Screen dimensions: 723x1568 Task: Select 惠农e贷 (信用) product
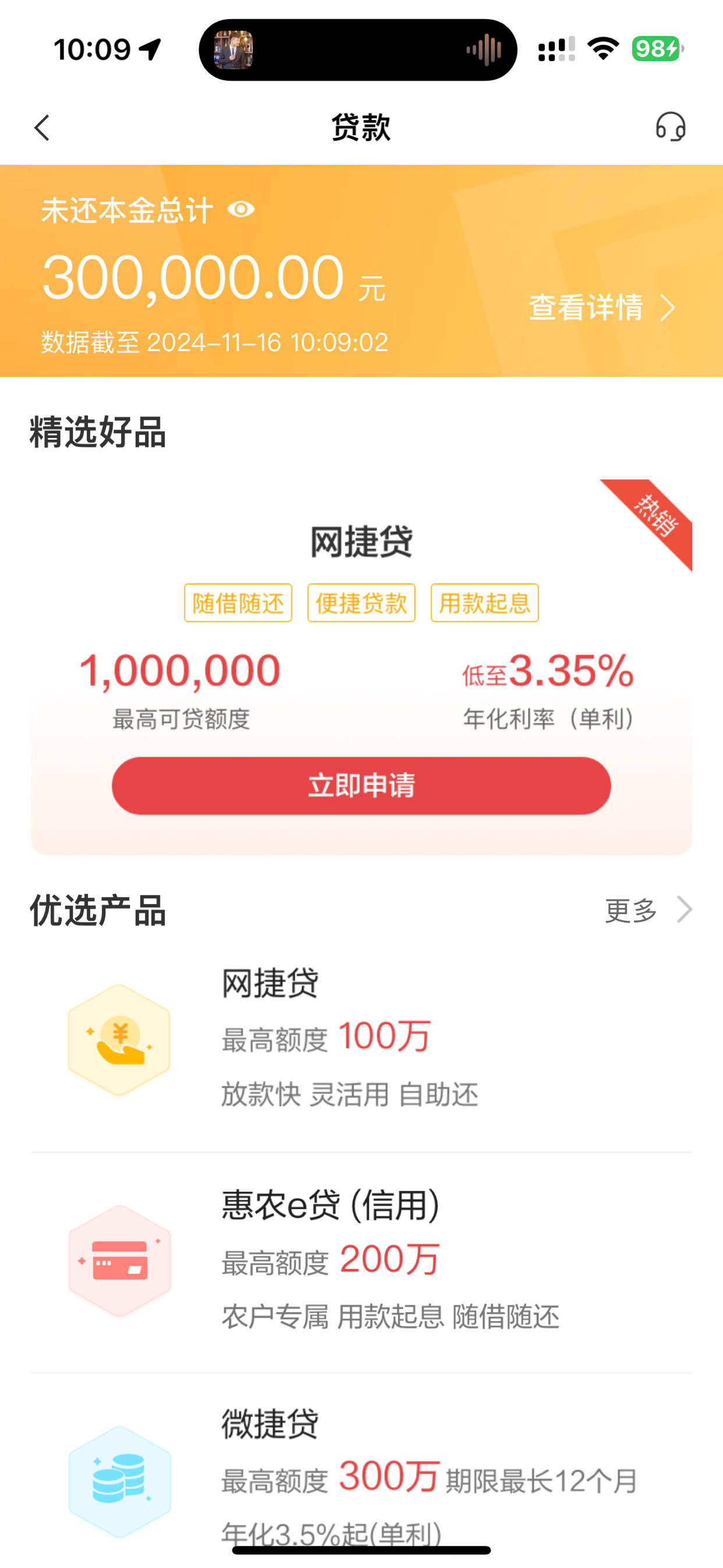[361, 1261]
